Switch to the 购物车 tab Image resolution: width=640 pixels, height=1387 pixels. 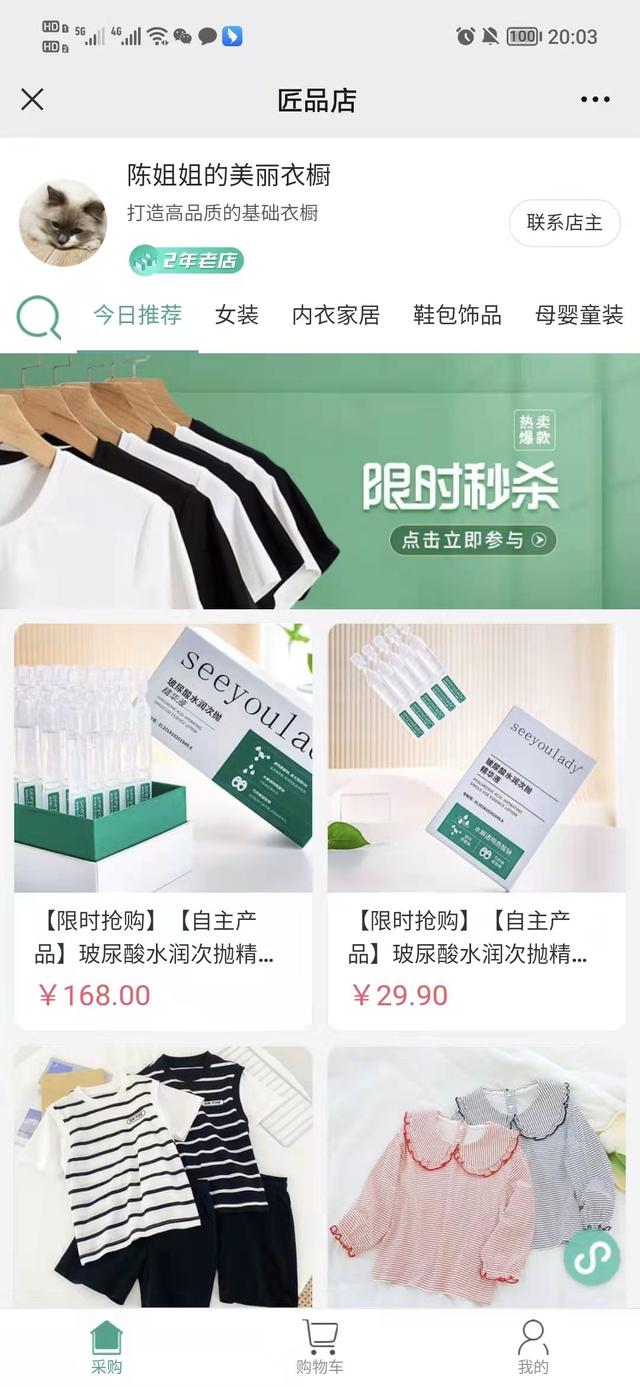[x=320, y=1347]
